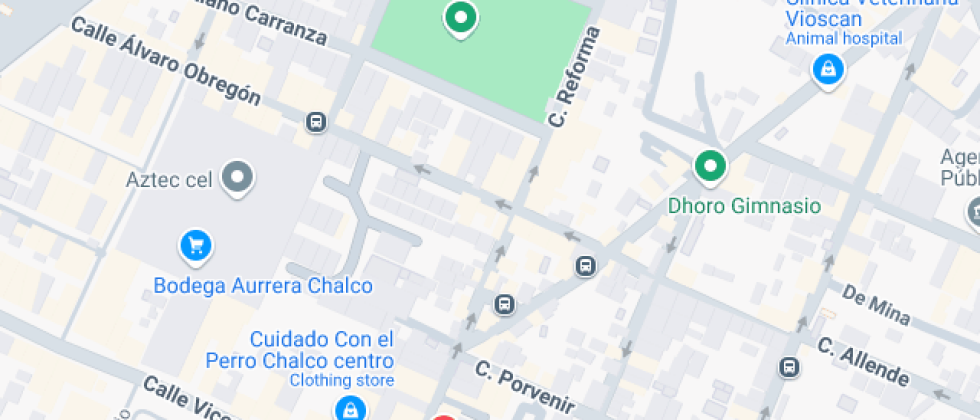The height and width of the screenshot is (420, 980).
Task: Tap the bus stop on Calle Álvaro Obregón
Action: coord(316,123)
